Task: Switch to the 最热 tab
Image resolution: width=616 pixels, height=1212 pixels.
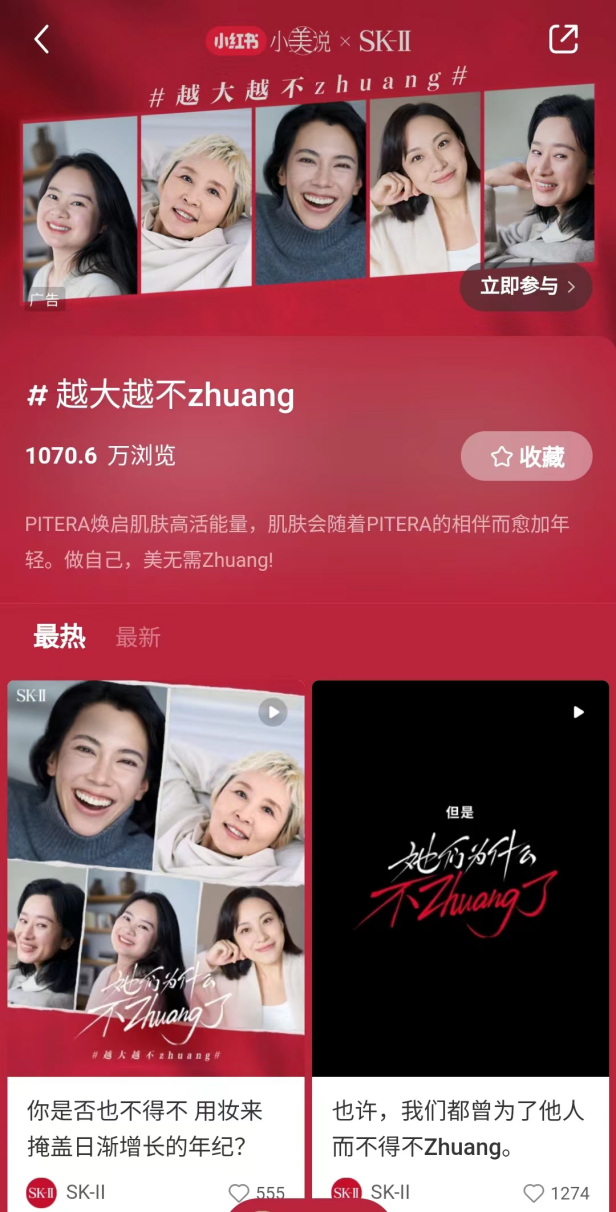Action: (x=59, y=636)
